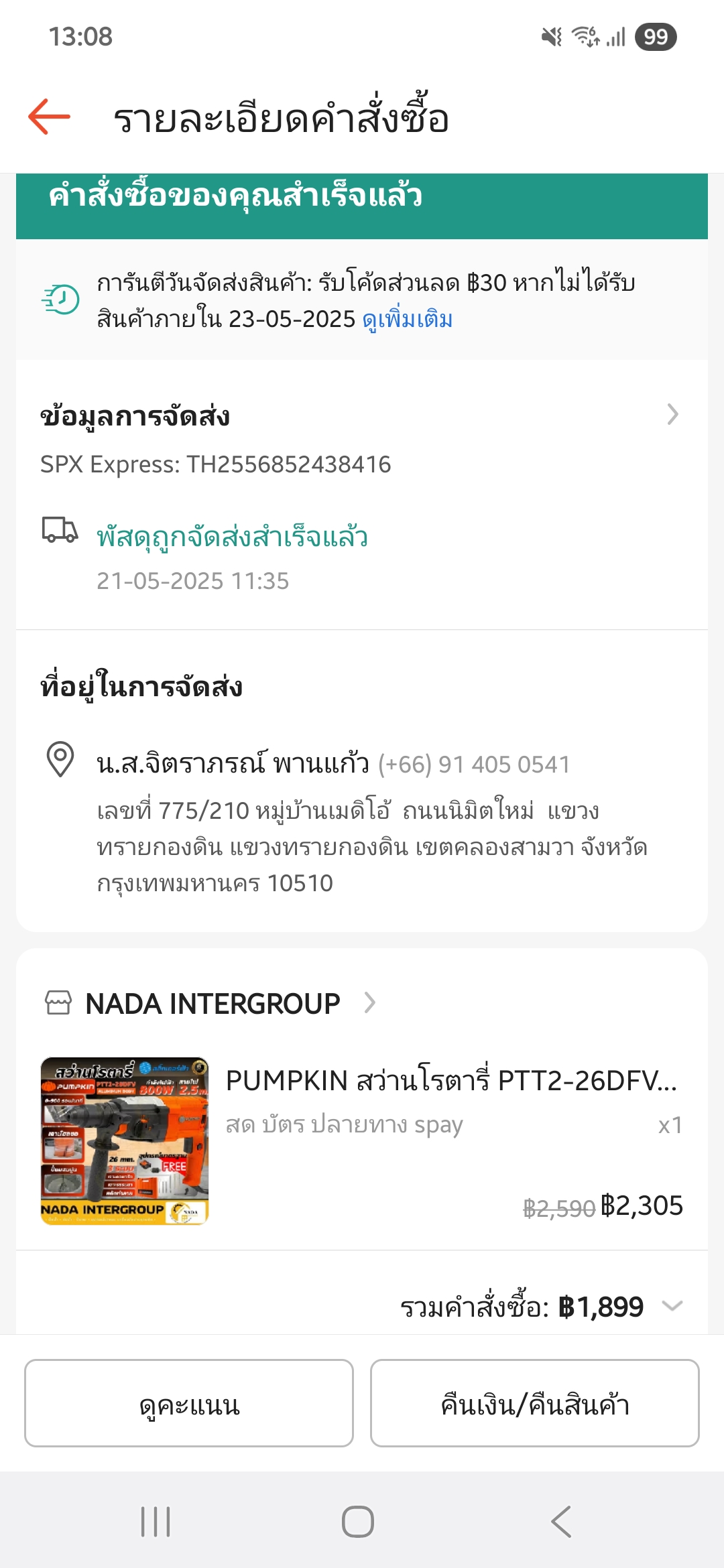Tap the ดูคะแนน button
Image resolution: width=724 pixels, height=1568 pixels.
tap(189, 1402)
